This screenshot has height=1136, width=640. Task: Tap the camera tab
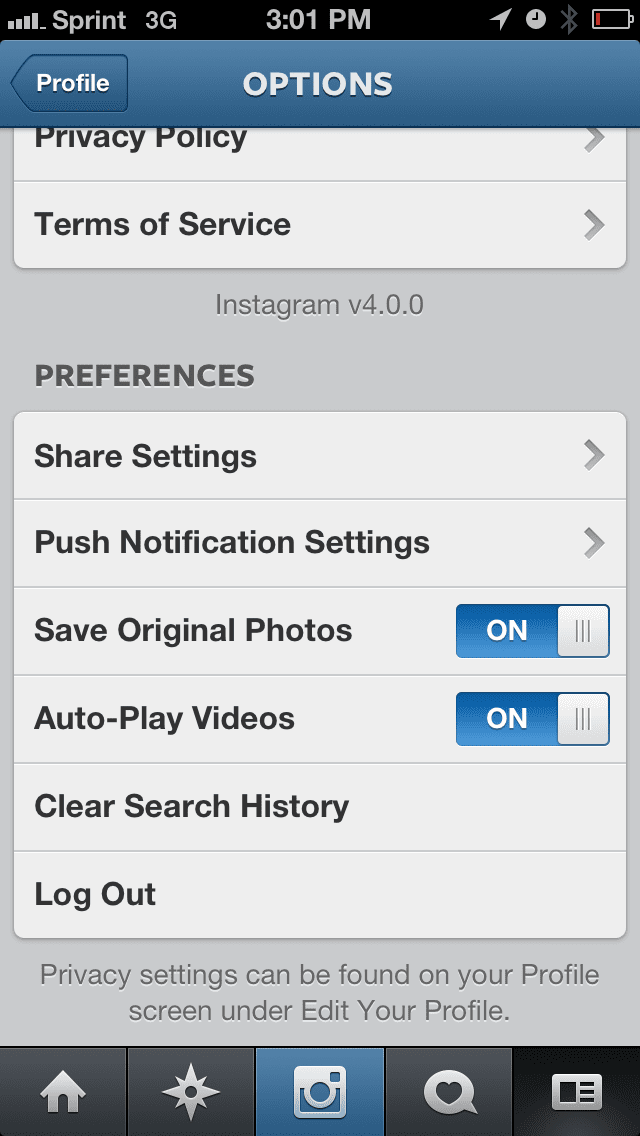(320, 1092)
